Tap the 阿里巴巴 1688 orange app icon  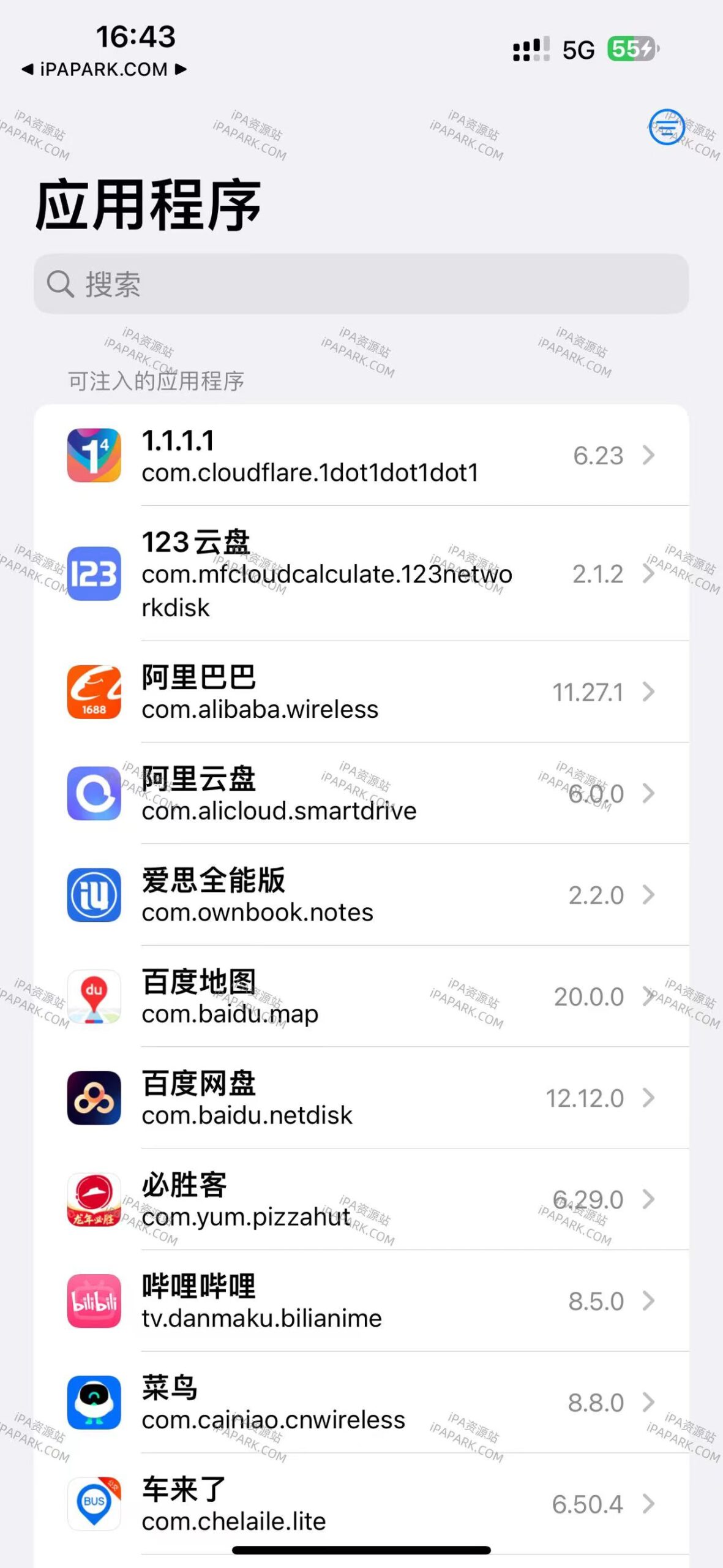(x=93, y=693)
